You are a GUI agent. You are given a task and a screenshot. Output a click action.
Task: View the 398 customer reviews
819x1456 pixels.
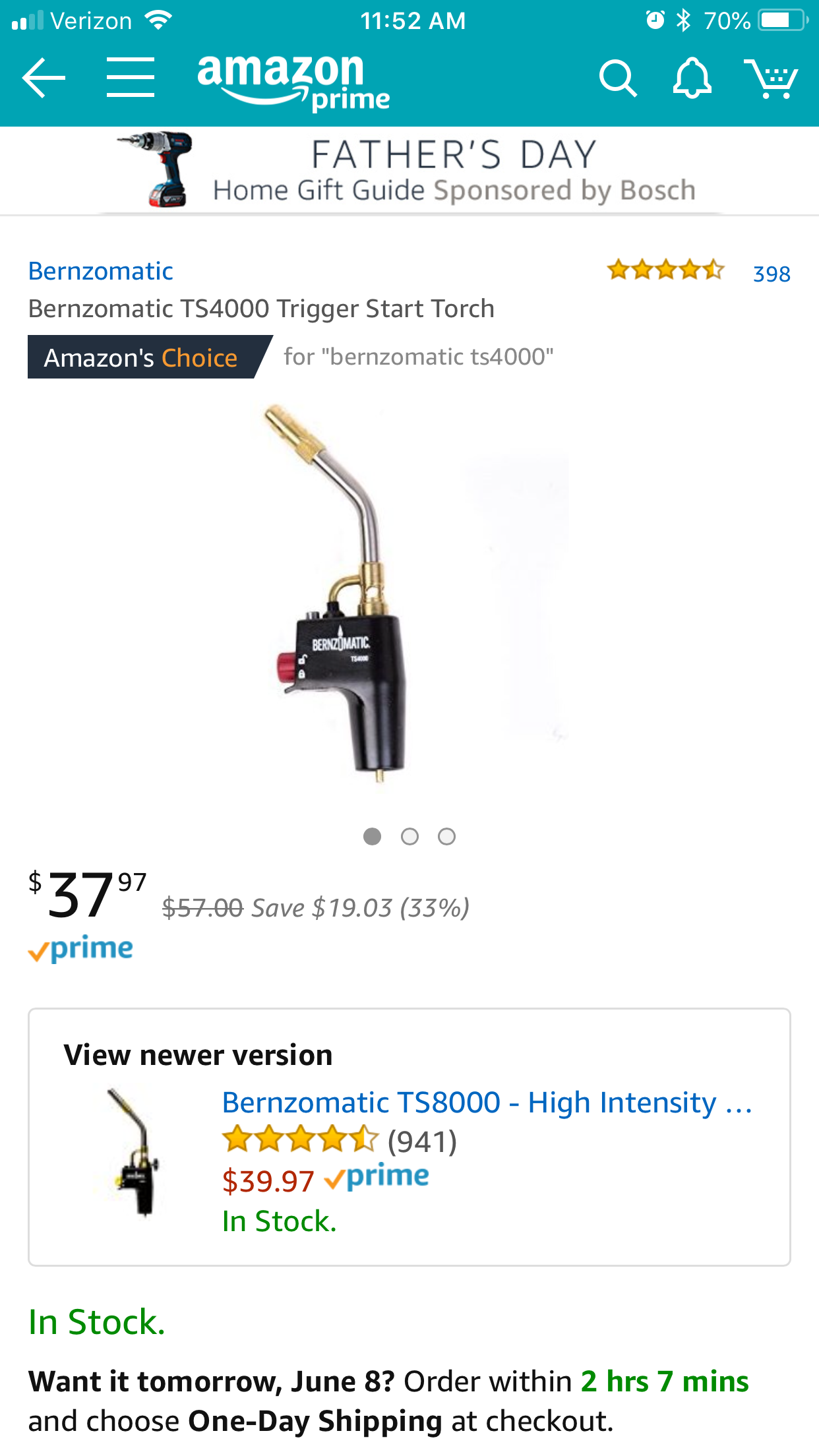[x=771, y=274]
